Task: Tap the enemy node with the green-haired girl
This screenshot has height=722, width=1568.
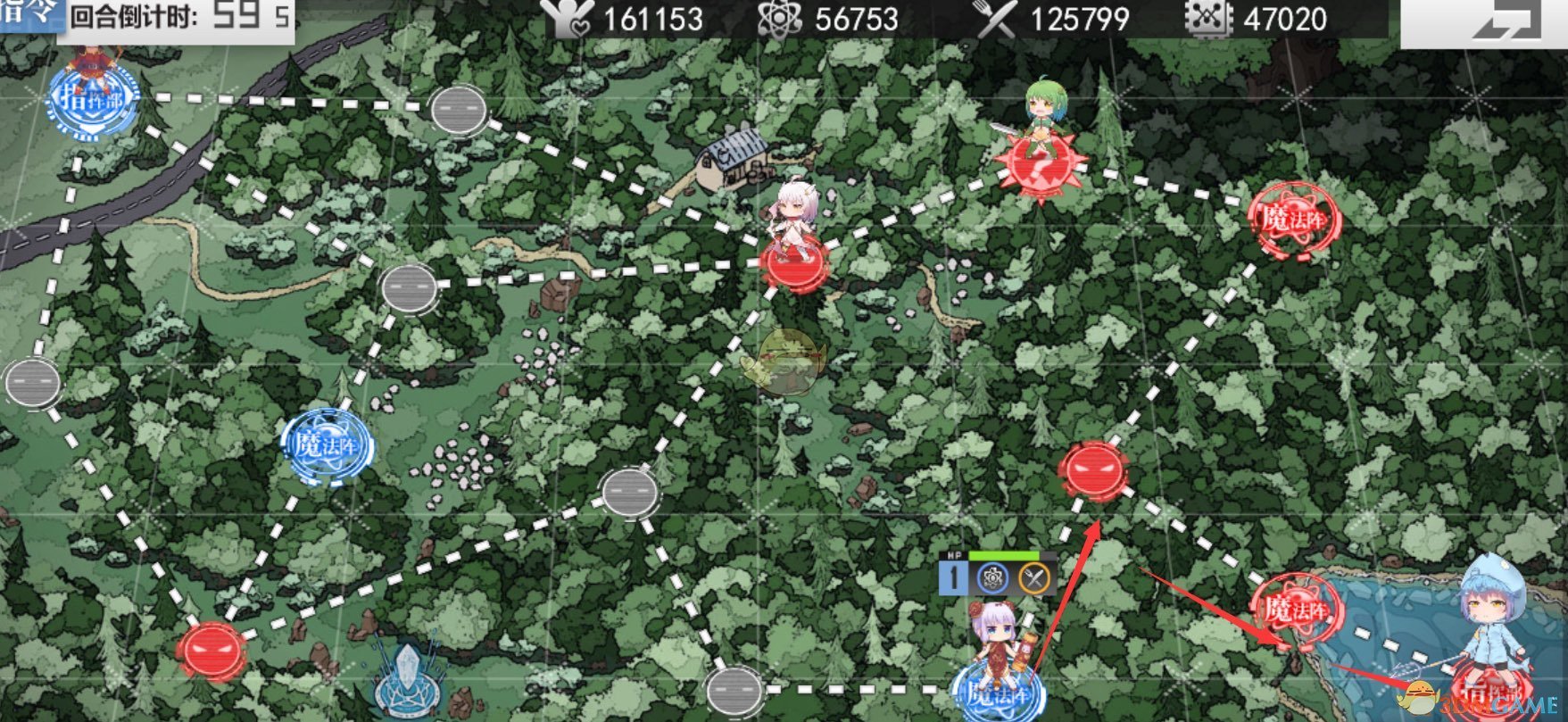Action: (x=1041, y=161)
